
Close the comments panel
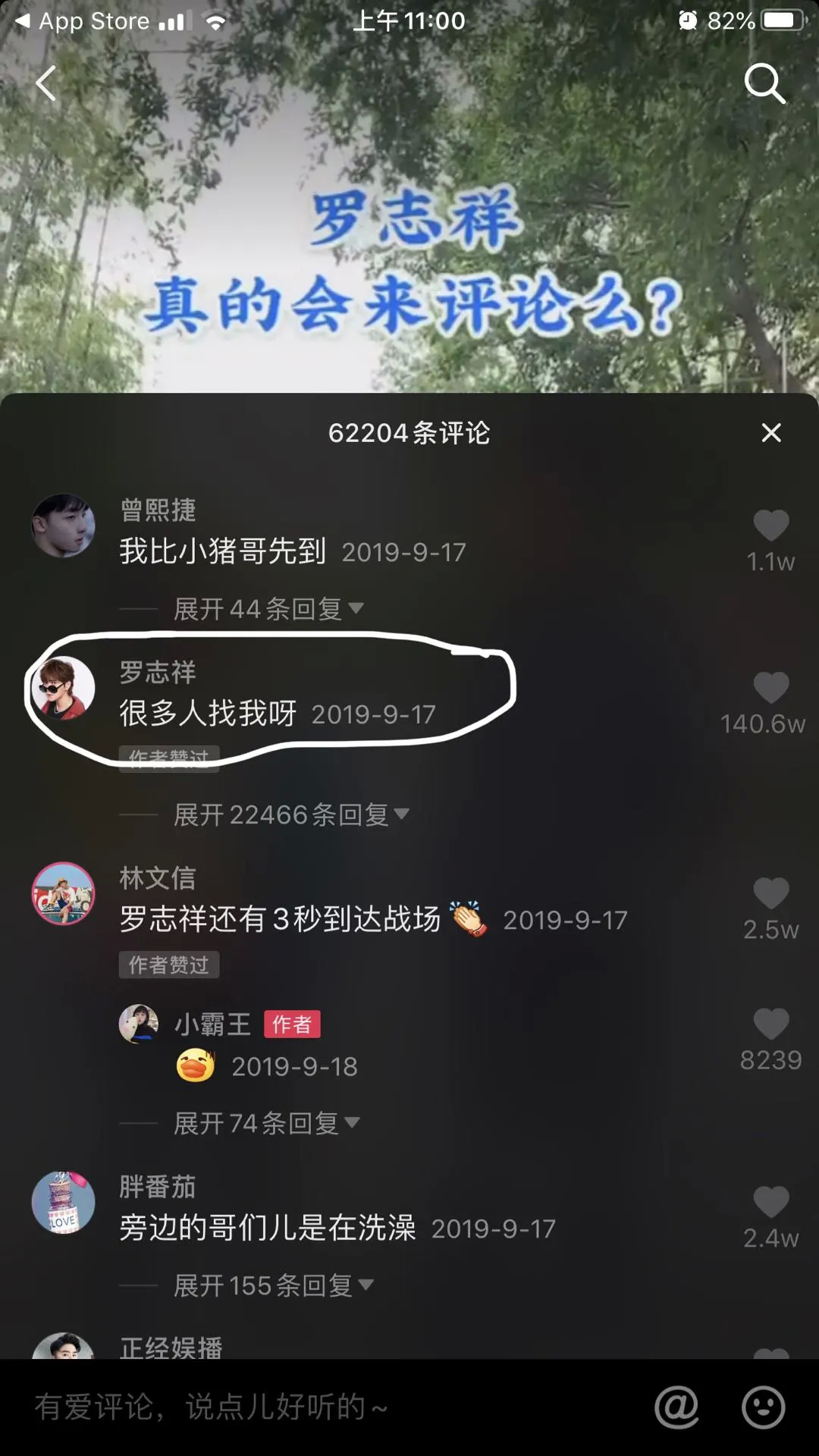click(x=770, y=433)
